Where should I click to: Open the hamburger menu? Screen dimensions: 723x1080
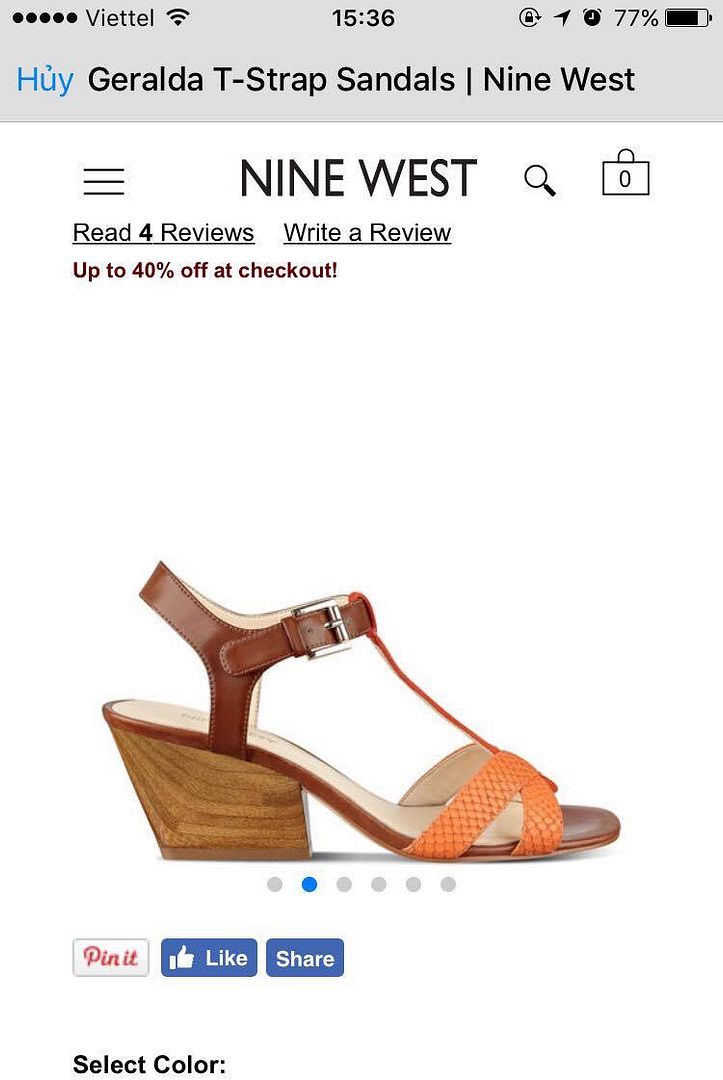point(104,181)
